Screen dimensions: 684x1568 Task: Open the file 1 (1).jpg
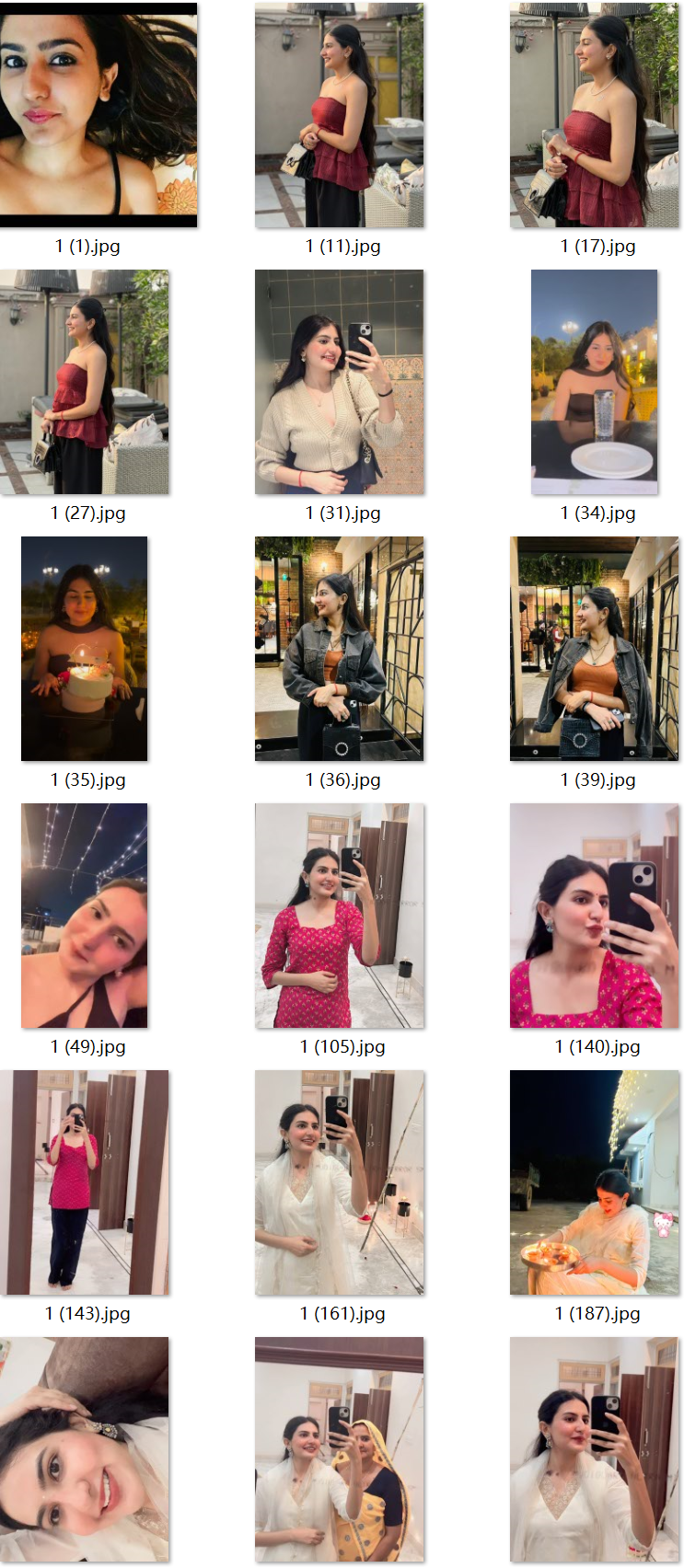[x=98, y=115]
